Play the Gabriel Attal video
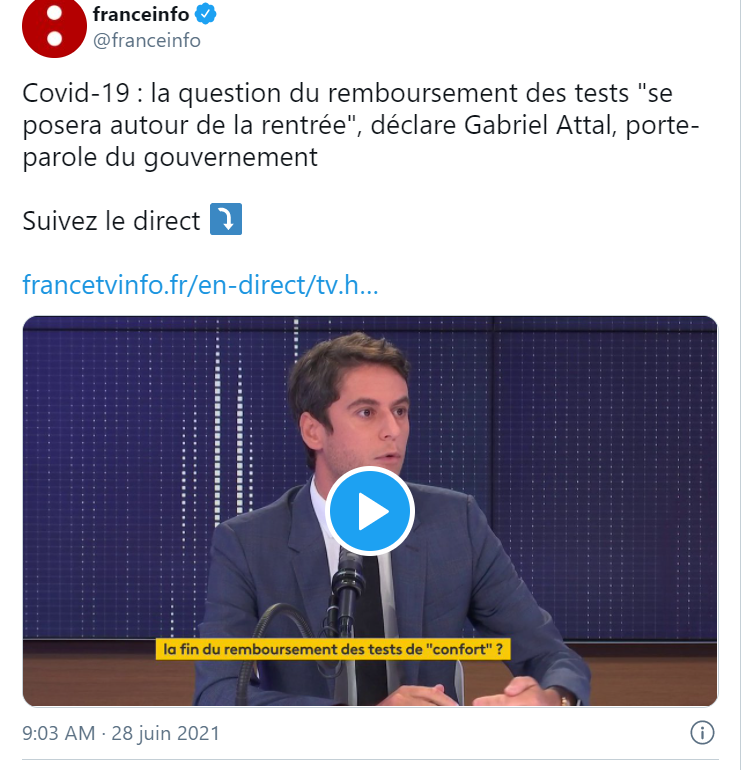The width and height of the screenshot is (744, 770). click(370, 512)
